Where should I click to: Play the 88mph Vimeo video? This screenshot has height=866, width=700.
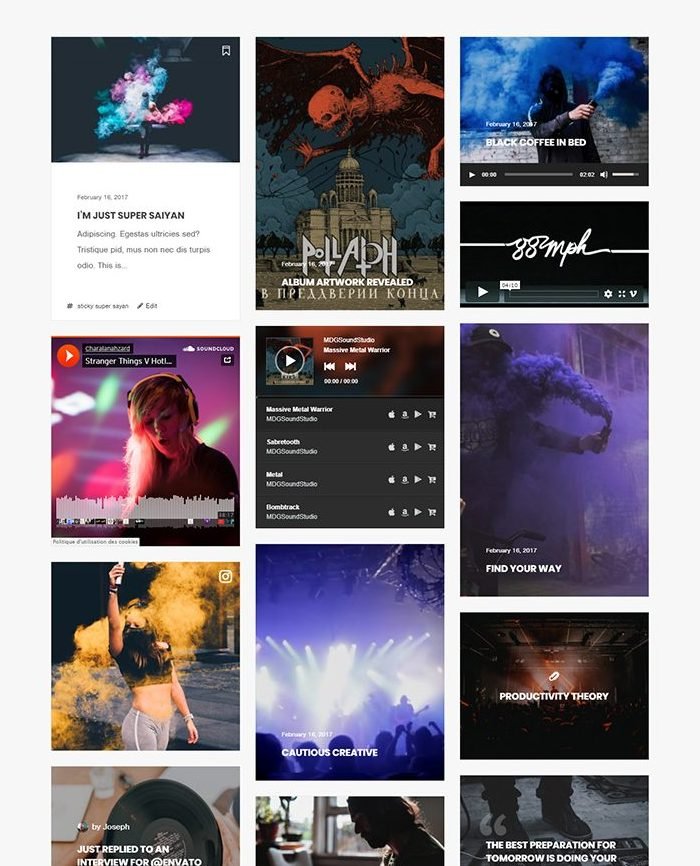483,293
